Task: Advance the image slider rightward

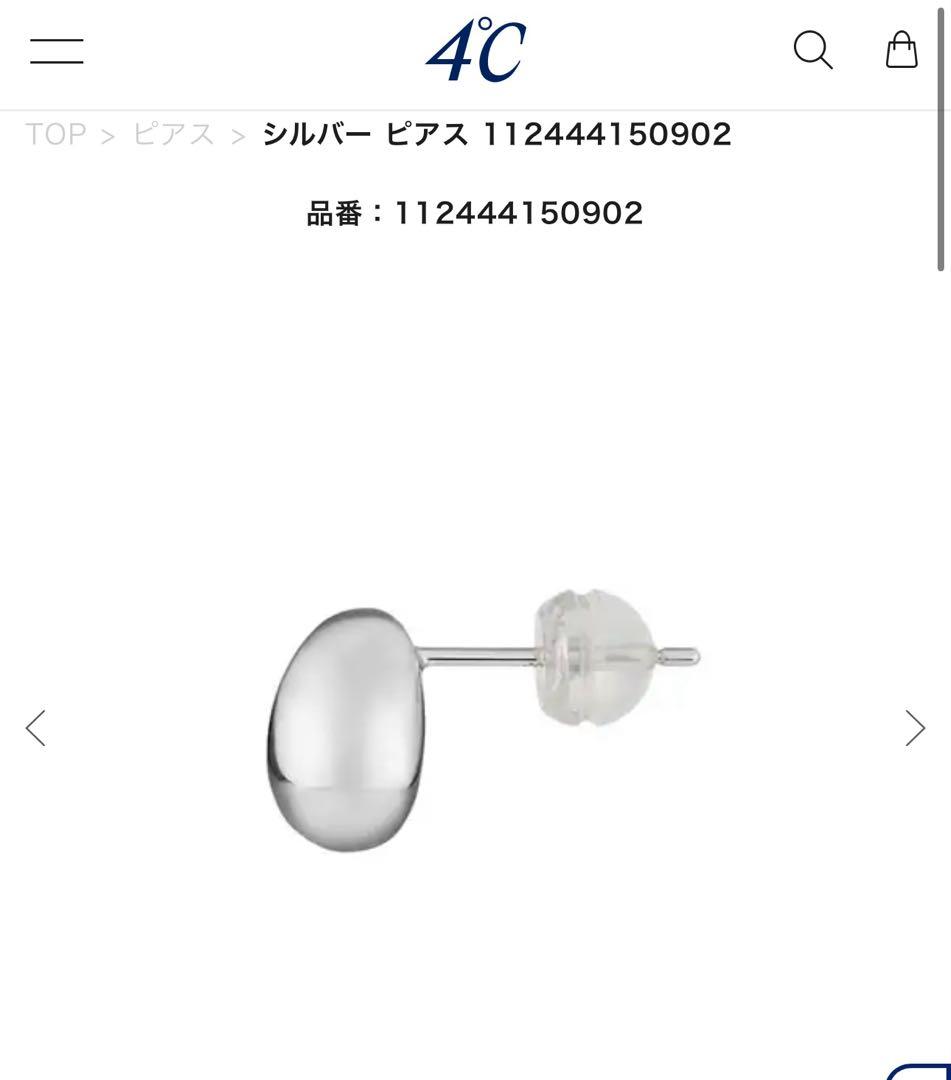Action: (915, 727)
